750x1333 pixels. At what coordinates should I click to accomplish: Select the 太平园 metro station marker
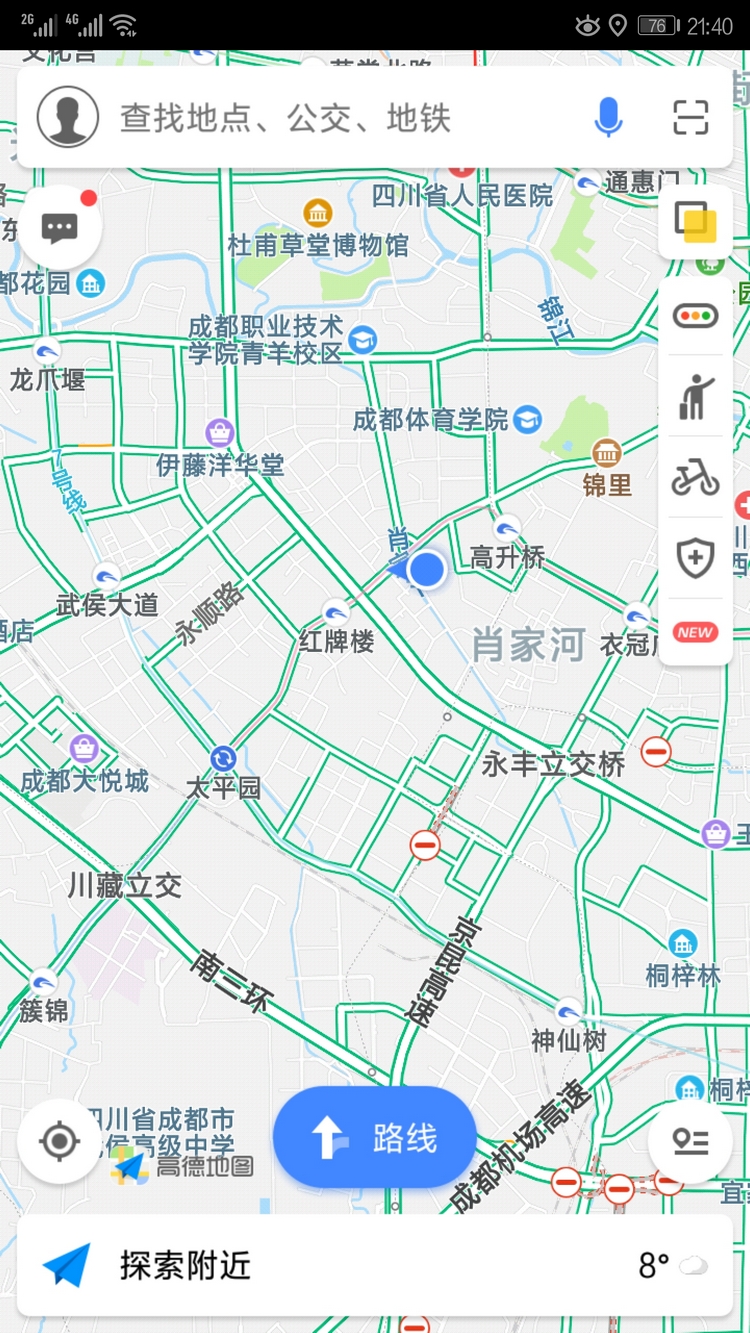(223, 759)
